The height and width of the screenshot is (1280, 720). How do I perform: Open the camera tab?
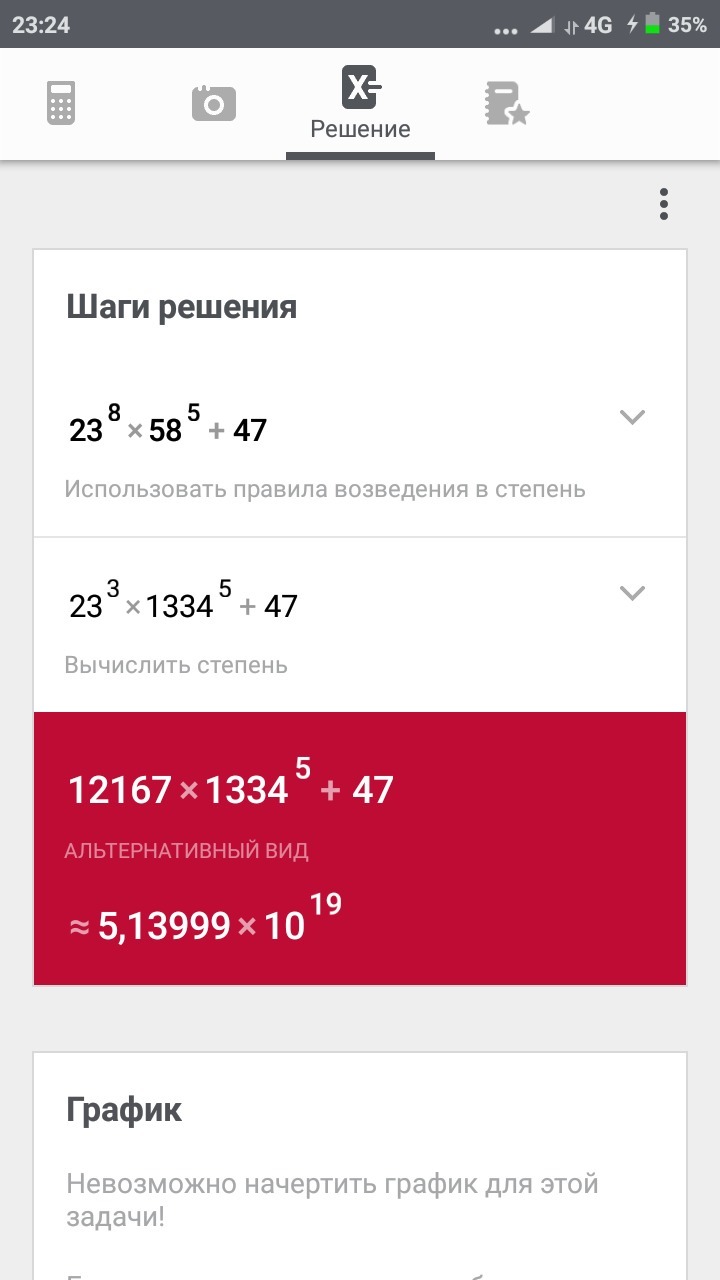coord(213,103)
